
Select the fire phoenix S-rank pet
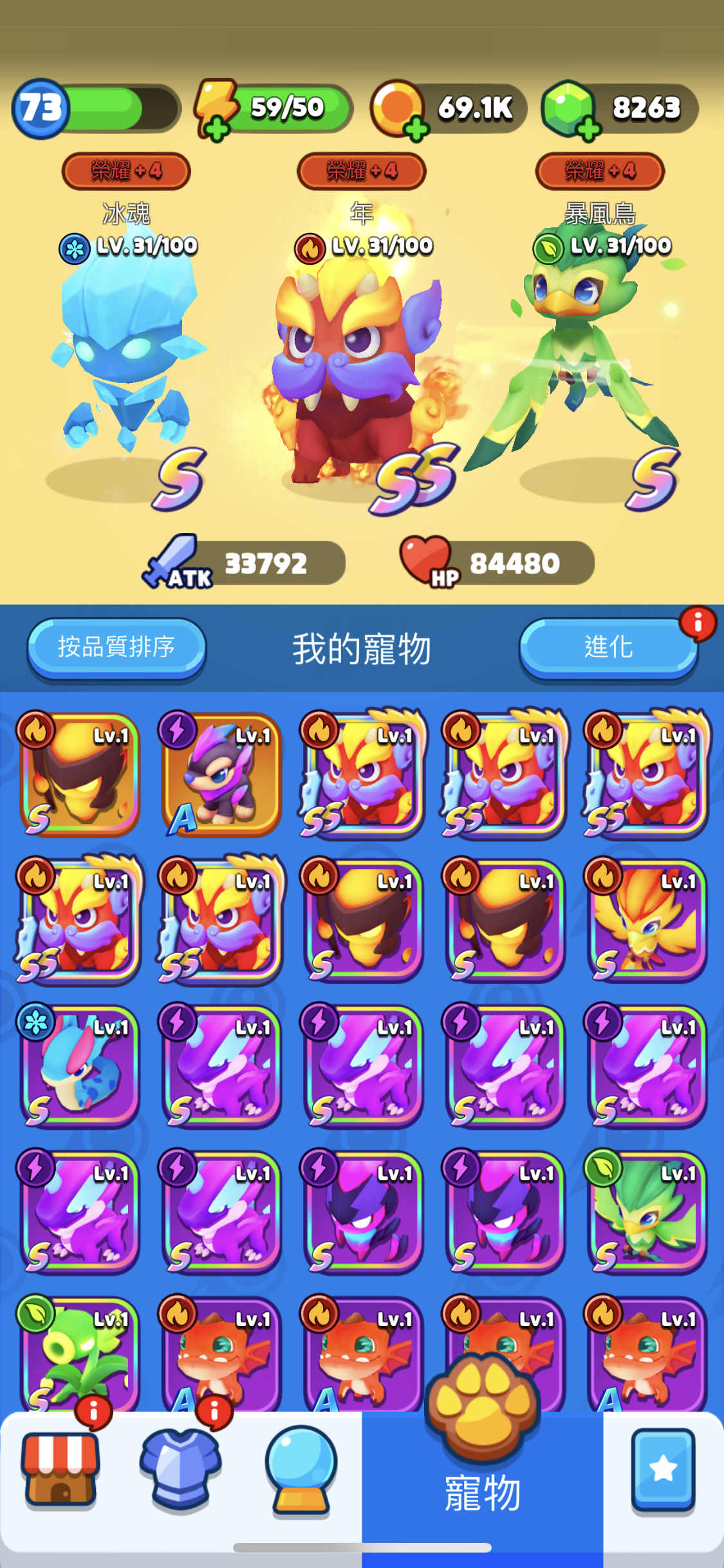(647, 920)
